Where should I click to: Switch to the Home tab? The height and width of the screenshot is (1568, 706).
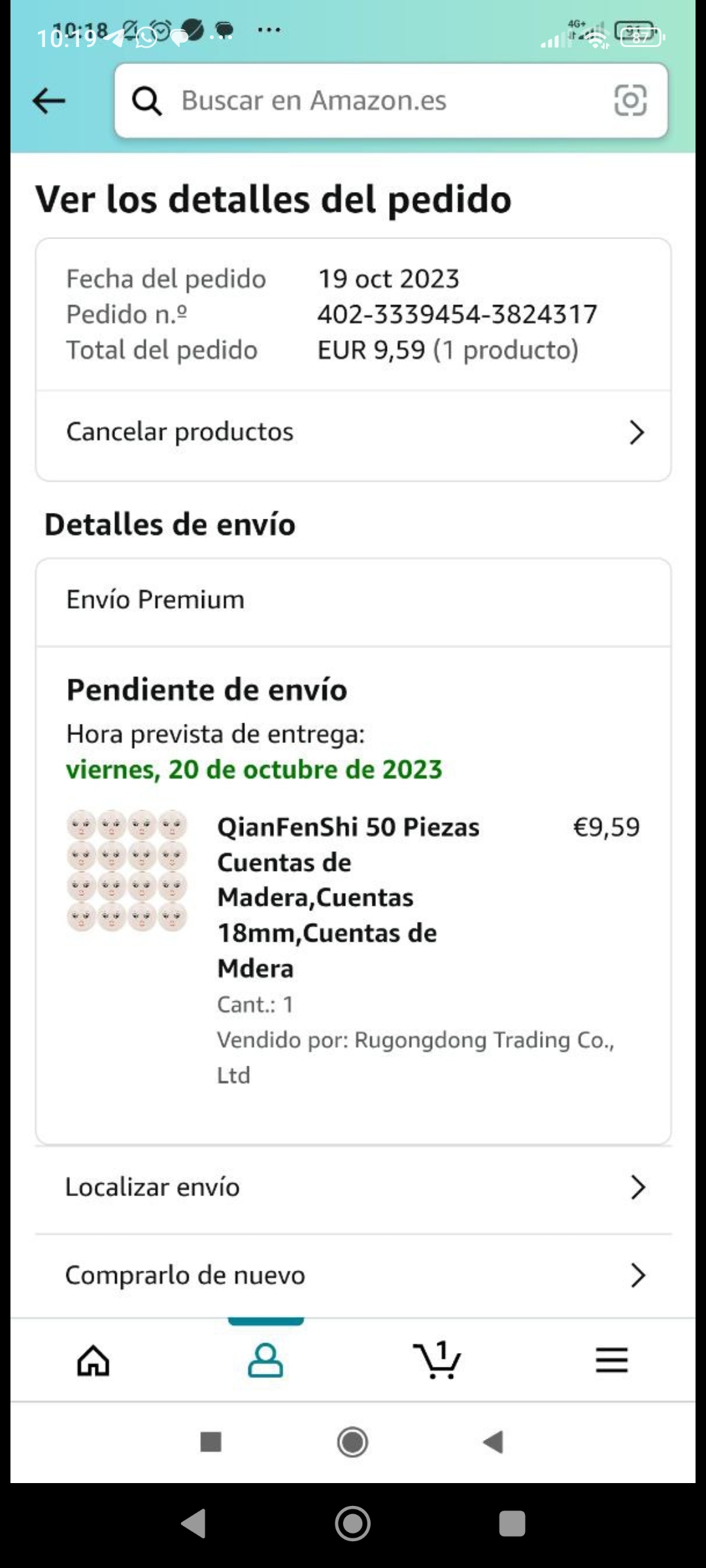(x=93, y=1361)
